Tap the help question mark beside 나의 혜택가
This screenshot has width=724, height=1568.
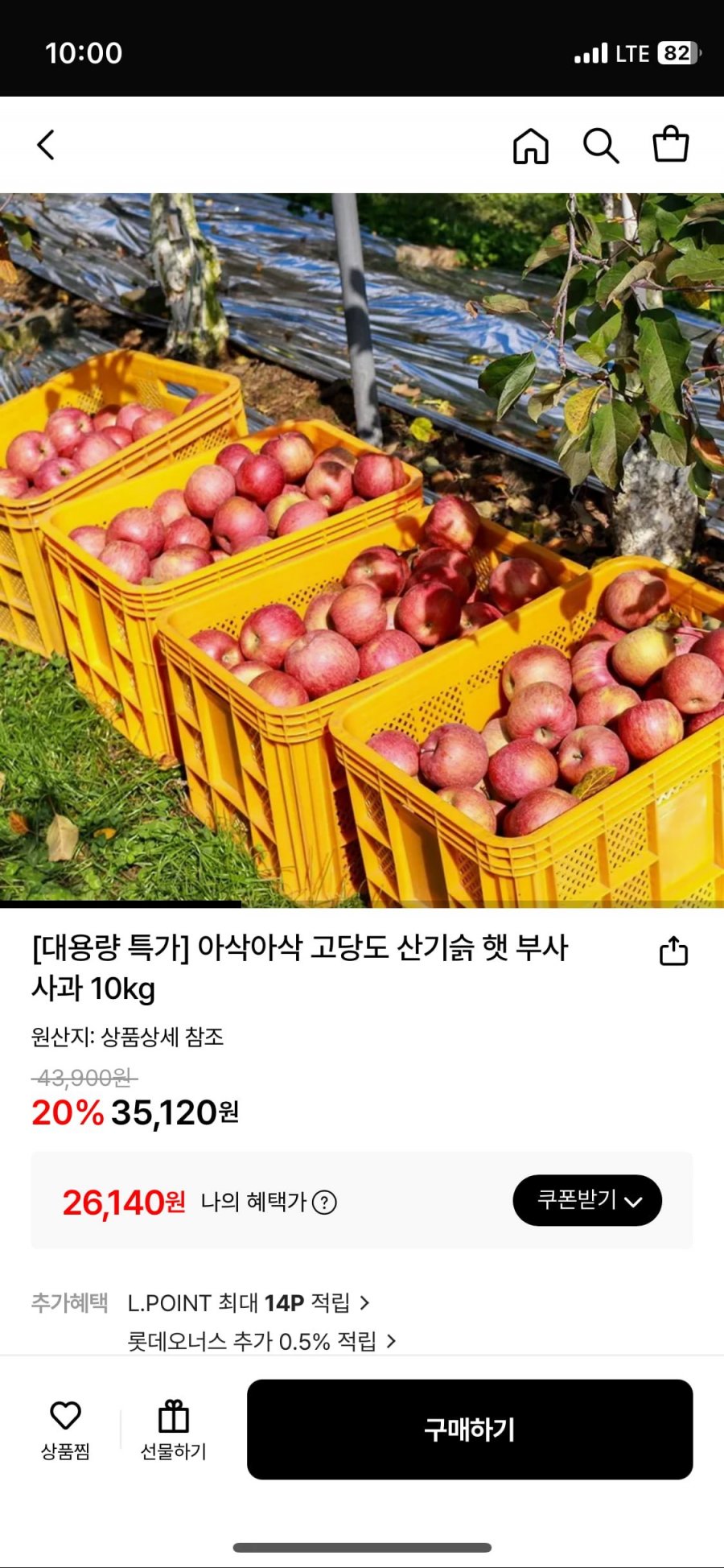coord(326,1203)
